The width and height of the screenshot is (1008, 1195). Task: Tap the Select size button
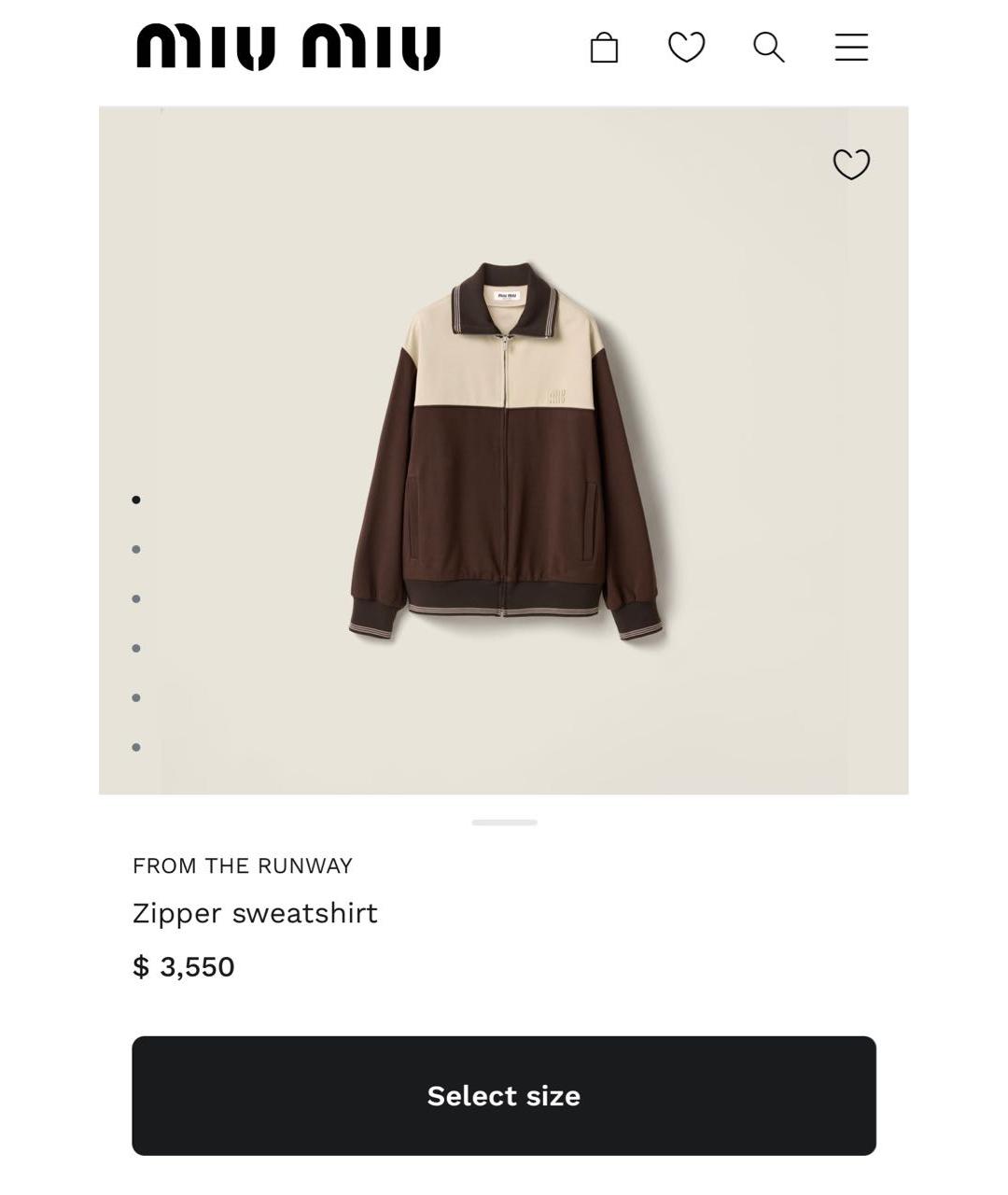click(504, 1095)
